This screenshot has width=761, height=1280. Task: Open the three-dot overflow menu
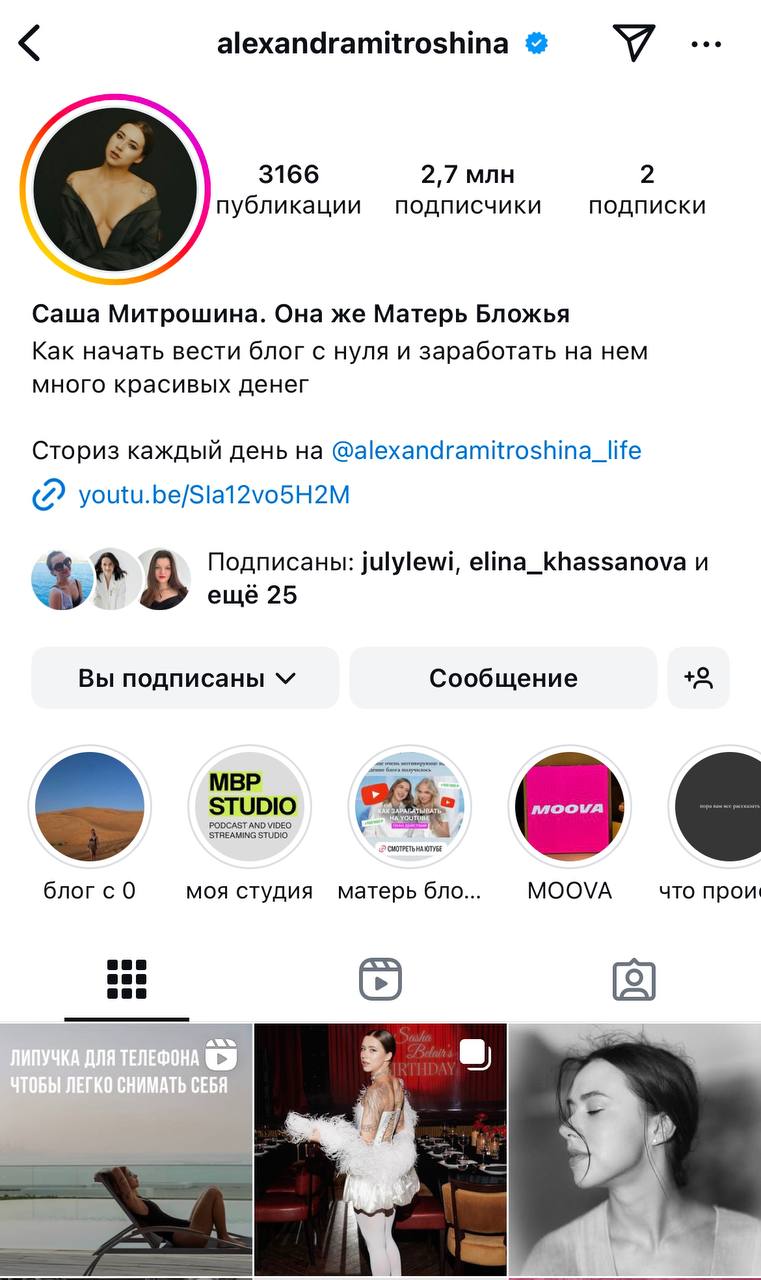point(706,44)
